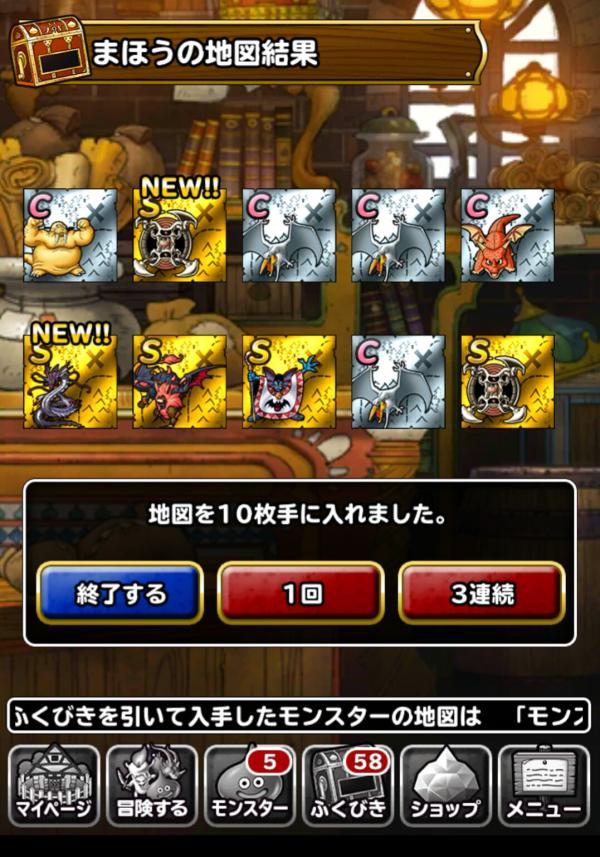Tap the 終了する button
This screenshot has height=857, width=600.
coord(120,593)
